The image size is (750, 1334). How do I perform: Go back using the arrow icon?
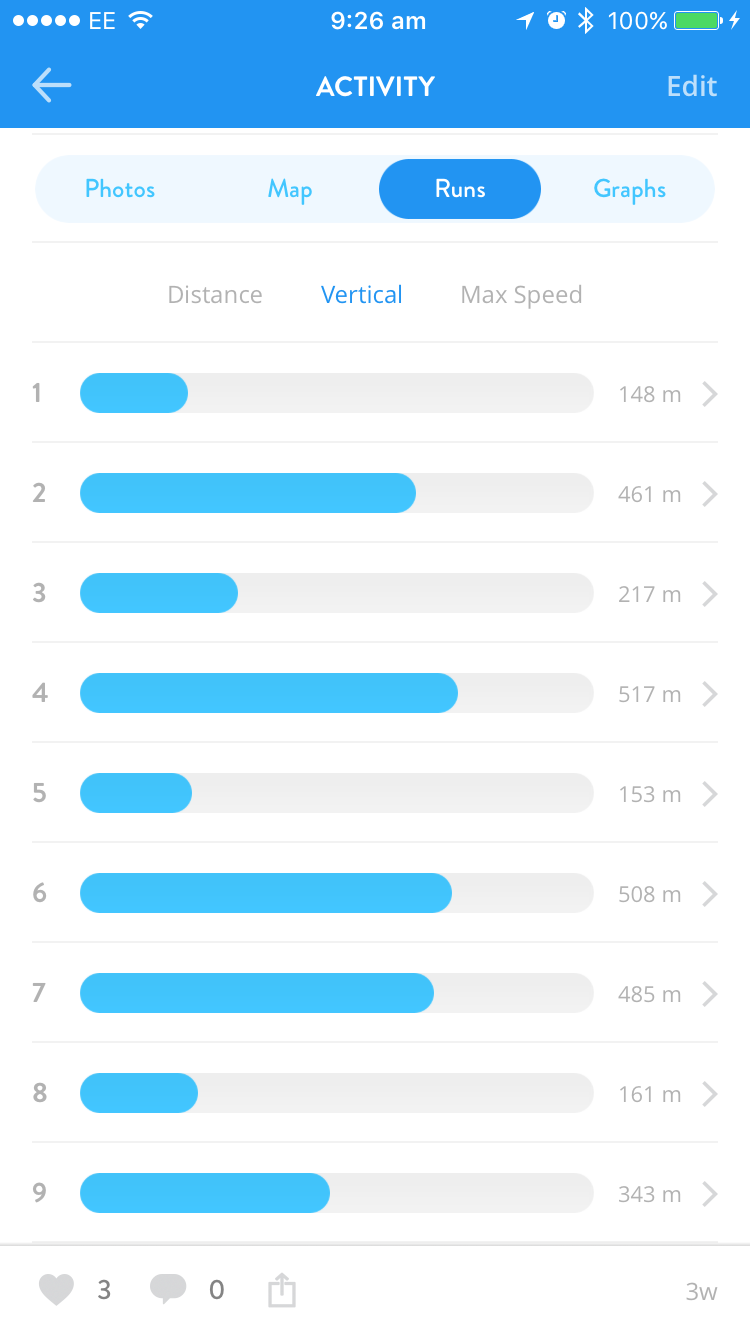tap(51, 86)
